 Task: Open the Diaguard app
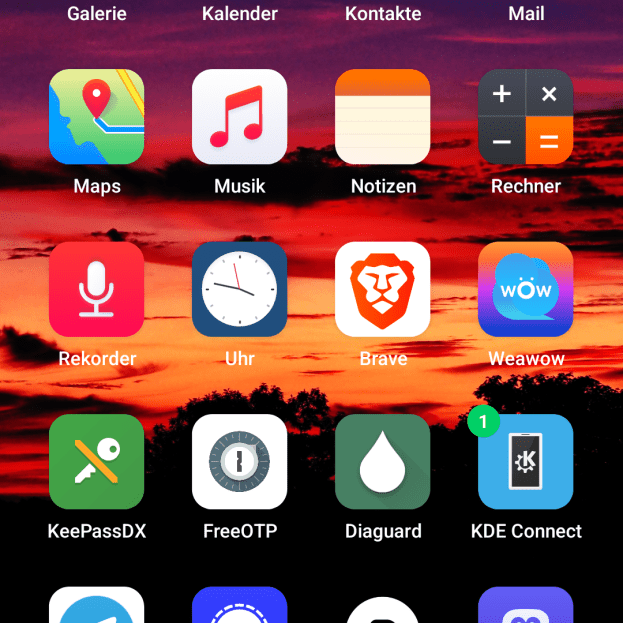click(383, 462)
